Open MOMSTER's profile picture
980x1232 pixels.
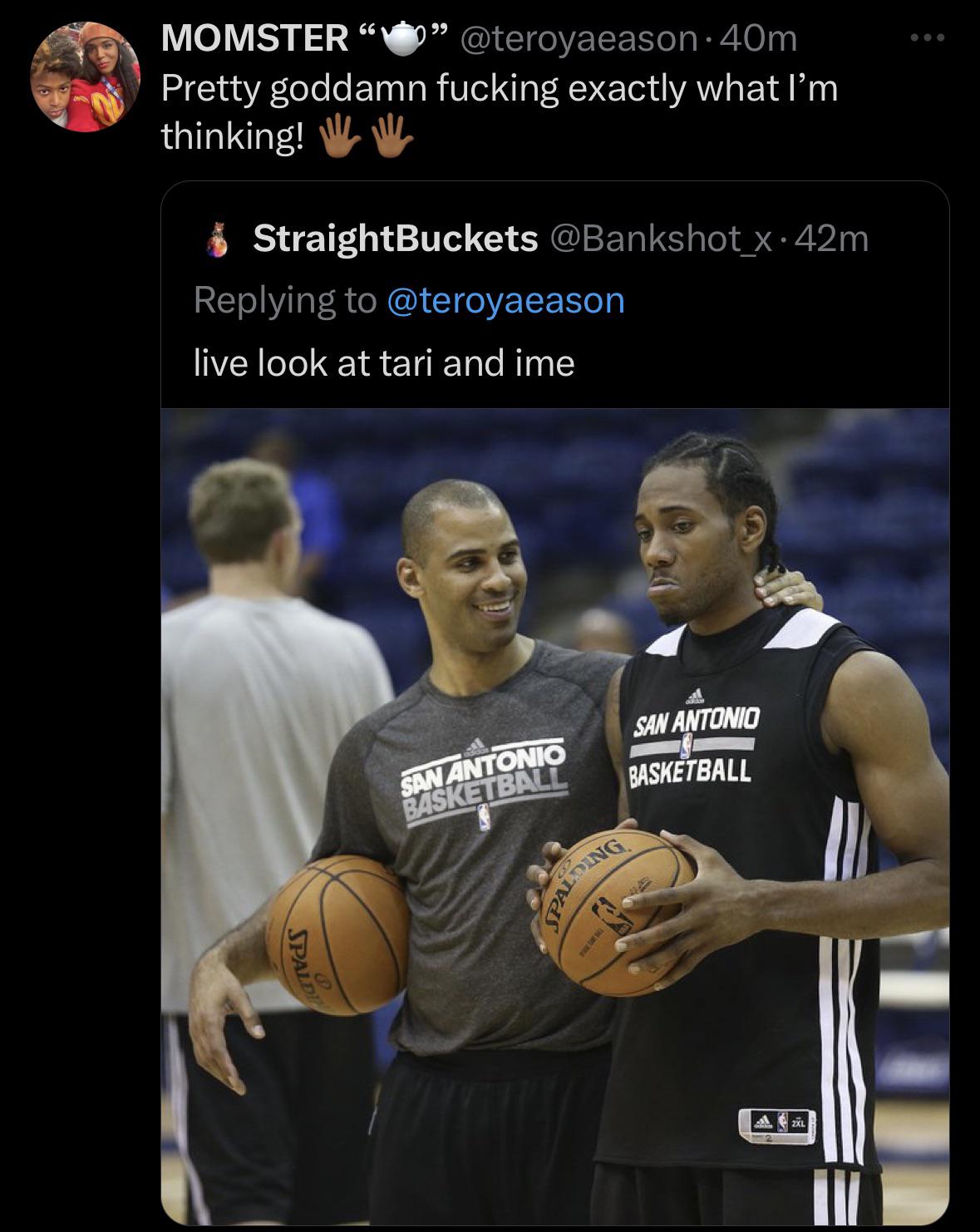point(85,76)
